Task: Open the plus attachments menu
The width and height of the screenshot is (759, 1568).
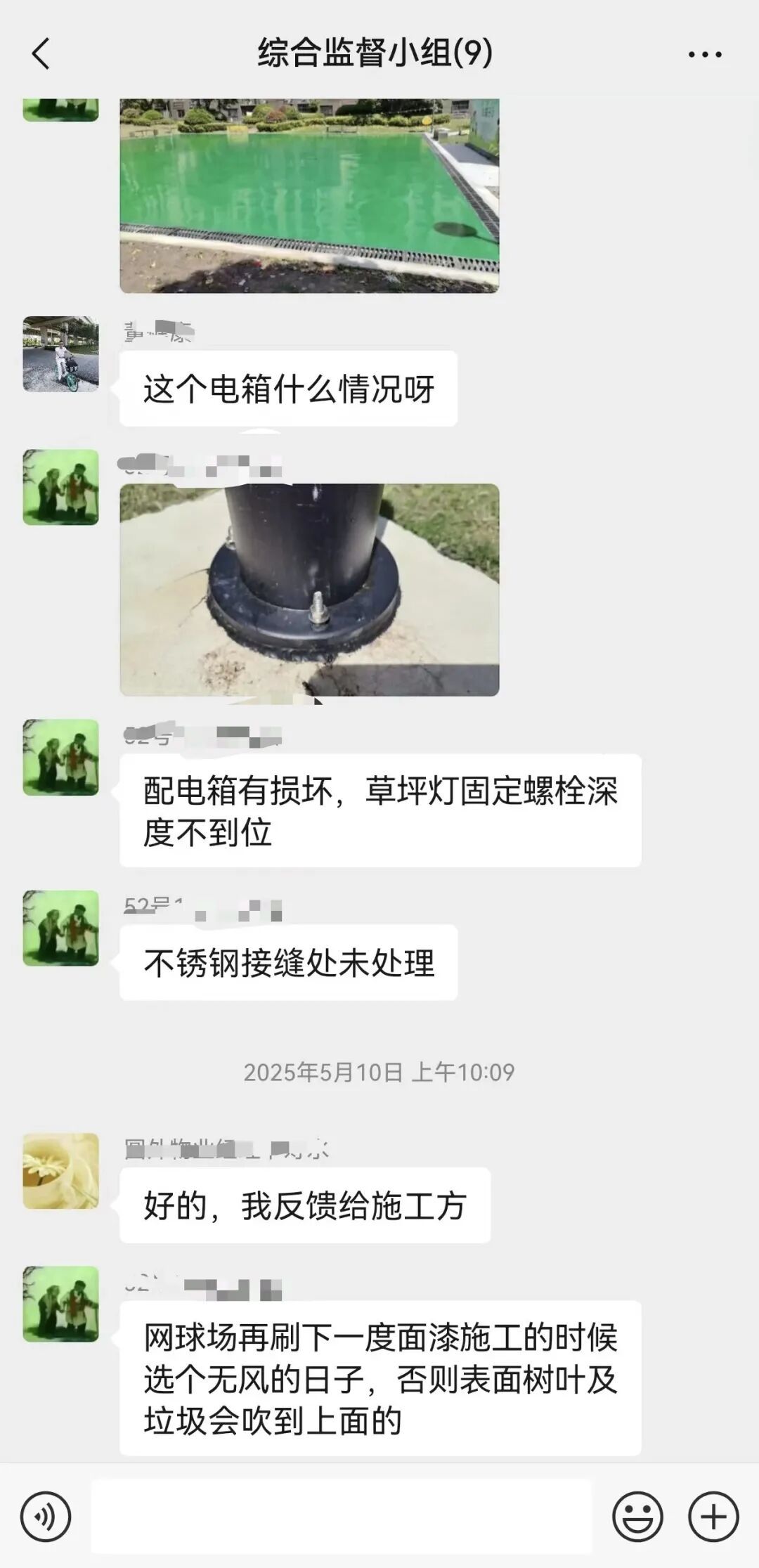Action: point(713,1516)
